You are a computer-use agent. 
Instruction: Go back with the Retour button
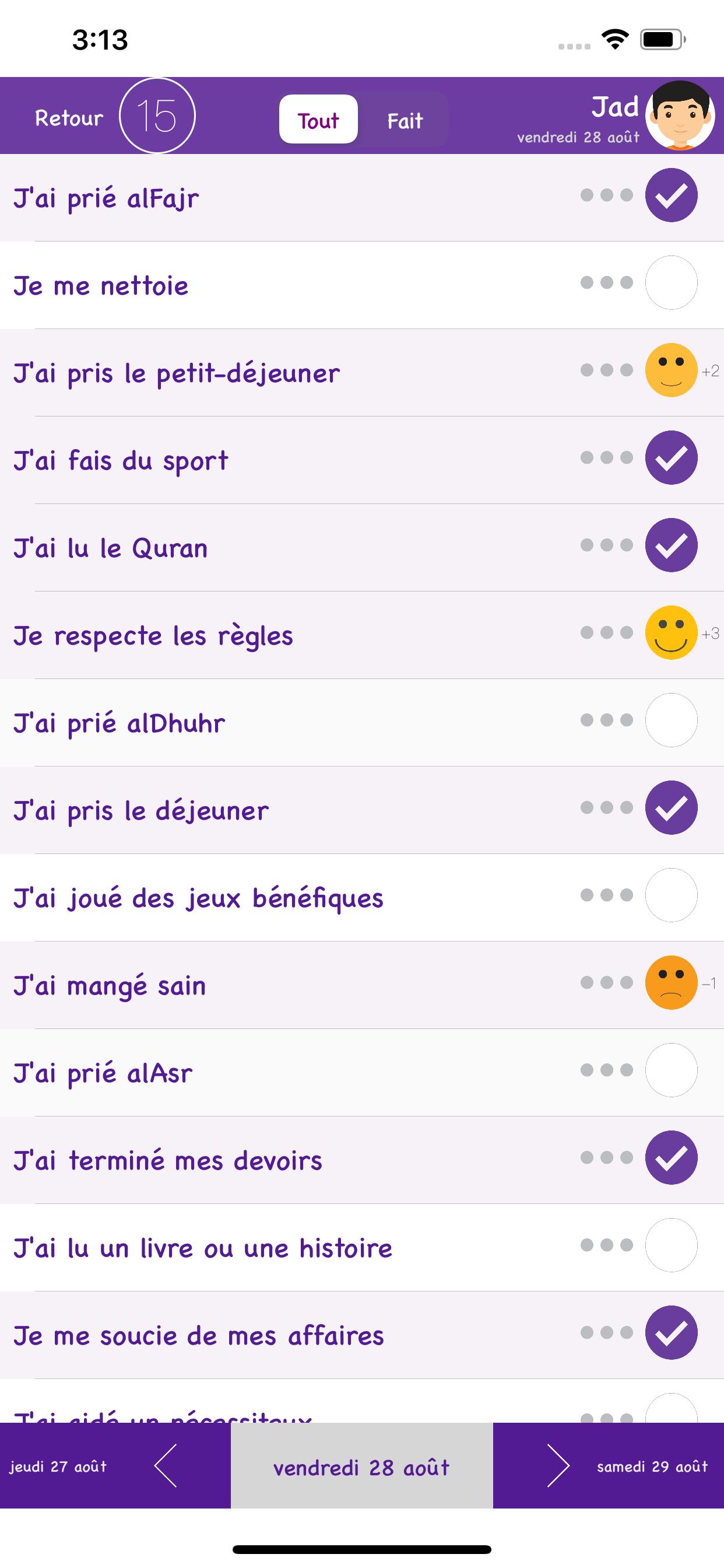pyautogui.click(x=69, y=117)
